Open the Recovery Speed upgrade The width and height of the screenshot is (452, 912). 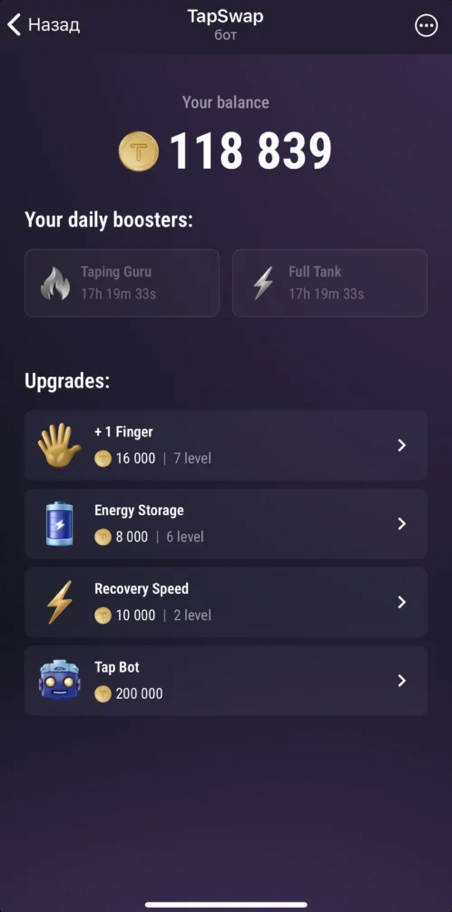coord(226,603)
